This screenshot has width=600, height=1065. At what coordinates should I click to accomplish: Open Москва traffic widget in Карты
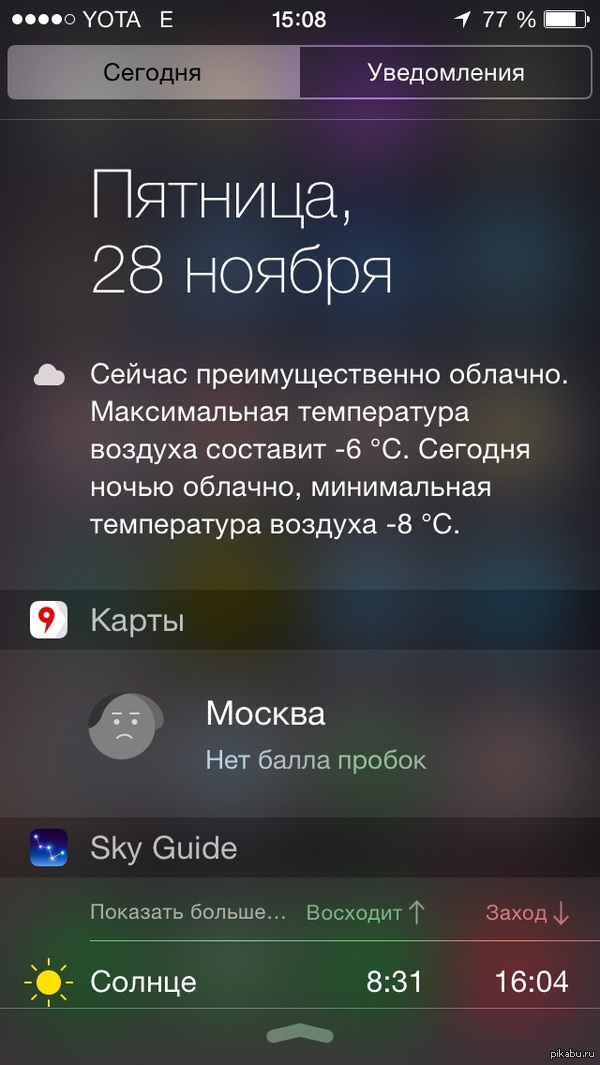click(x=300, y=733)
